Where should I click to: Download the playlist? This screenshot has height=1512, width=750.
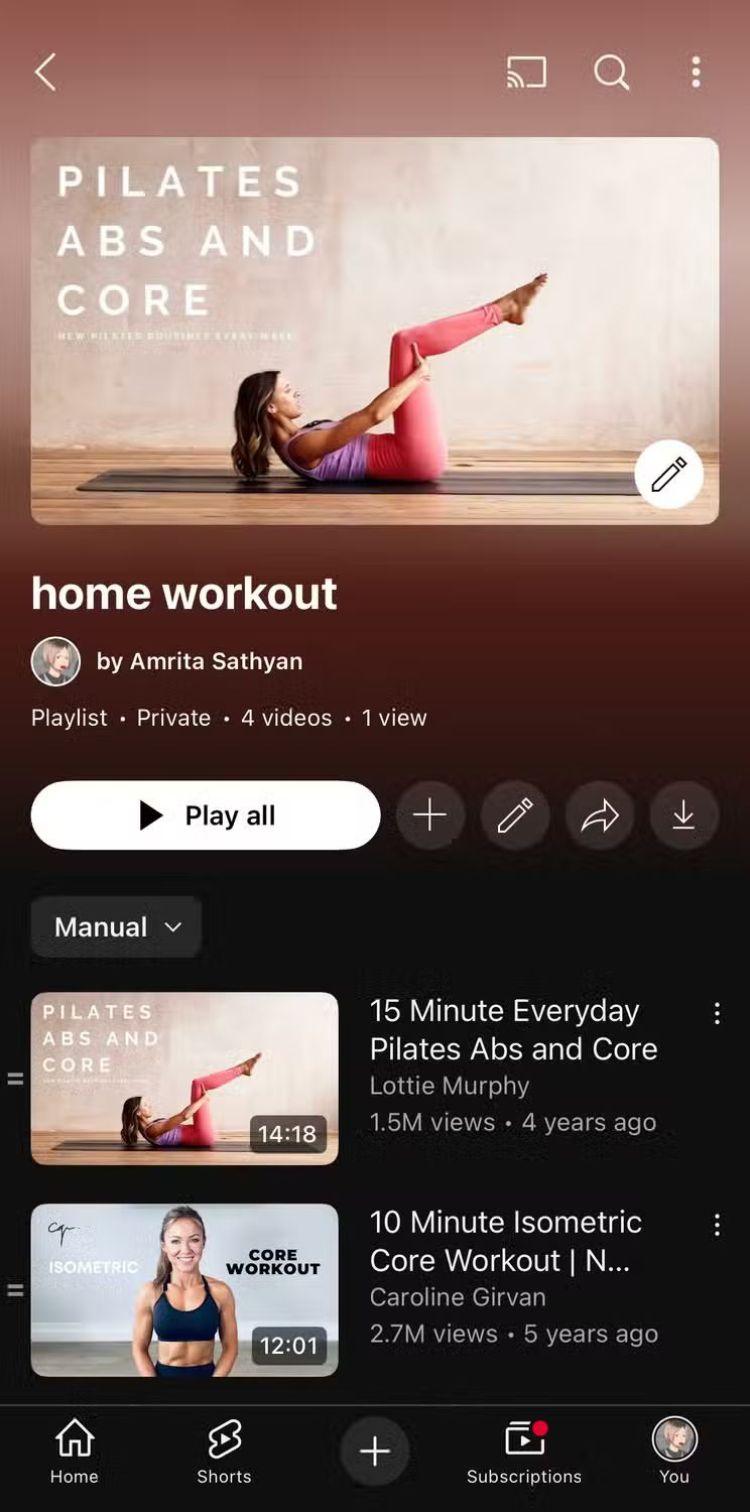pos(684,816)
